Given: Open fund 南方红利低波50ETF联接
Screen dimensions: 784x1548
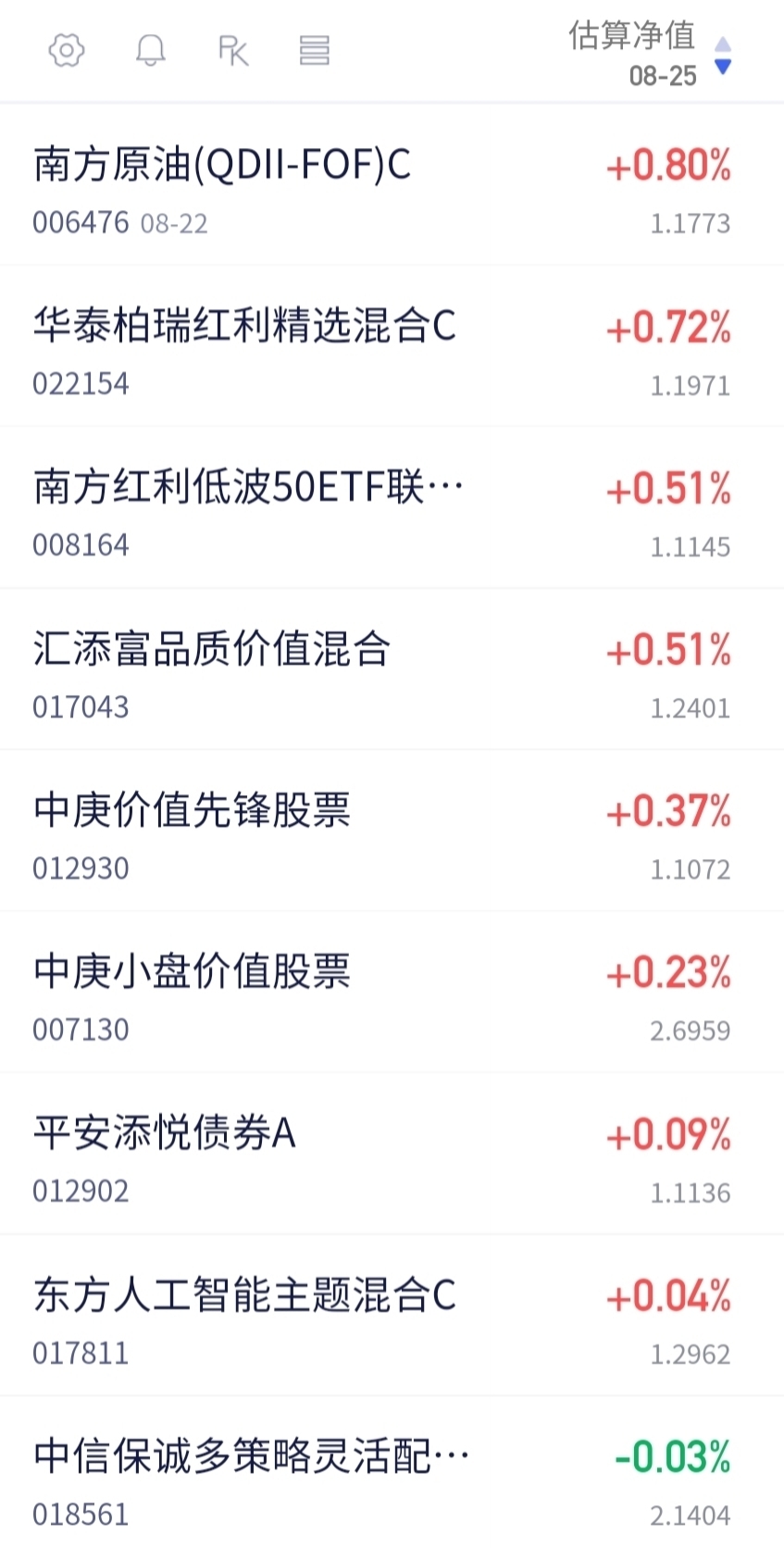Looking at the screenshot, I should tap(392, 507).
